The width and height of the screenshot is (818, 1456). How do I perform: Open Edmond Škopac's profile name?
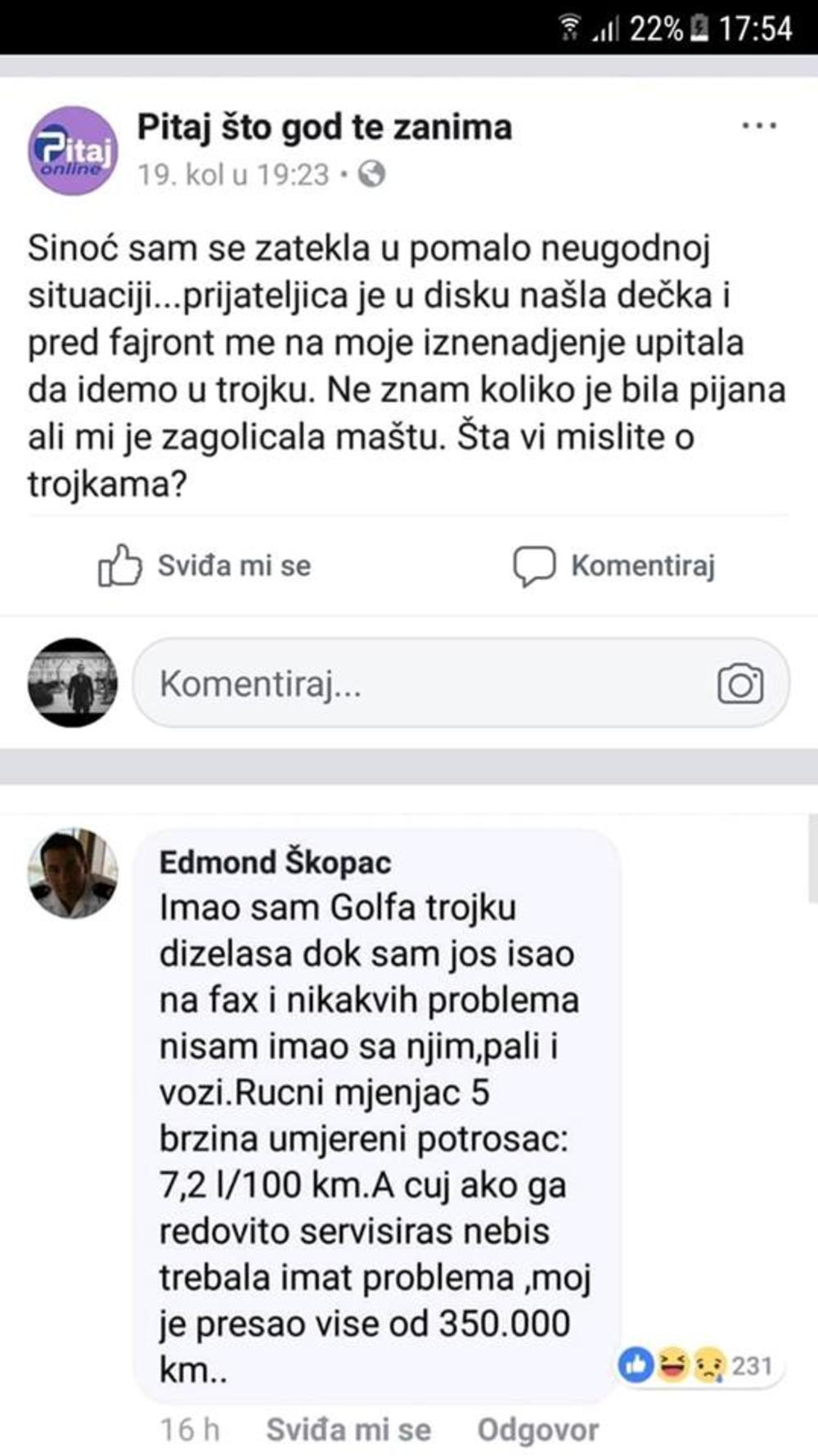[275, 862]
